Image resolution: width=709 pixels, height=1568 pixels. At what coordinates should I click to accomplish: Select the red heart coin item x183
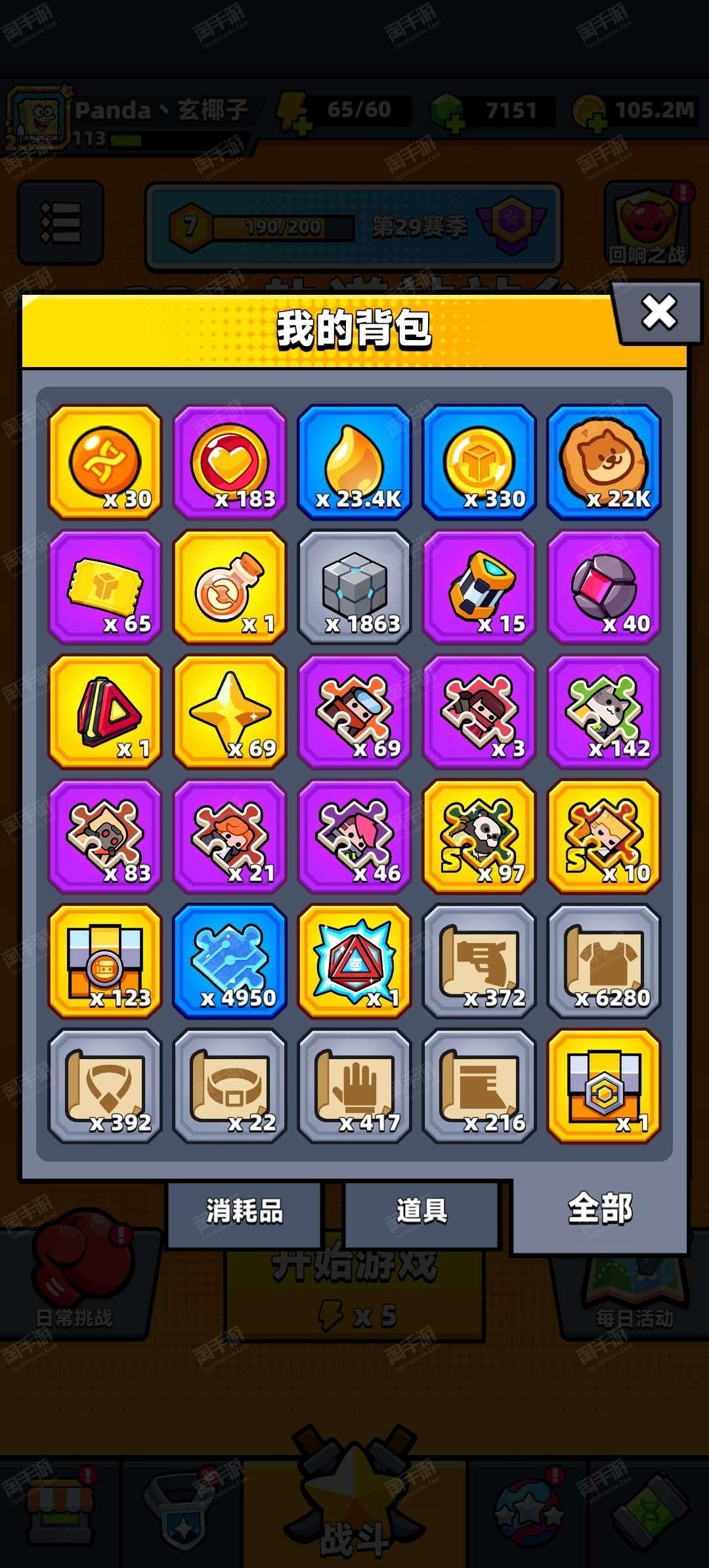[230, 462]
